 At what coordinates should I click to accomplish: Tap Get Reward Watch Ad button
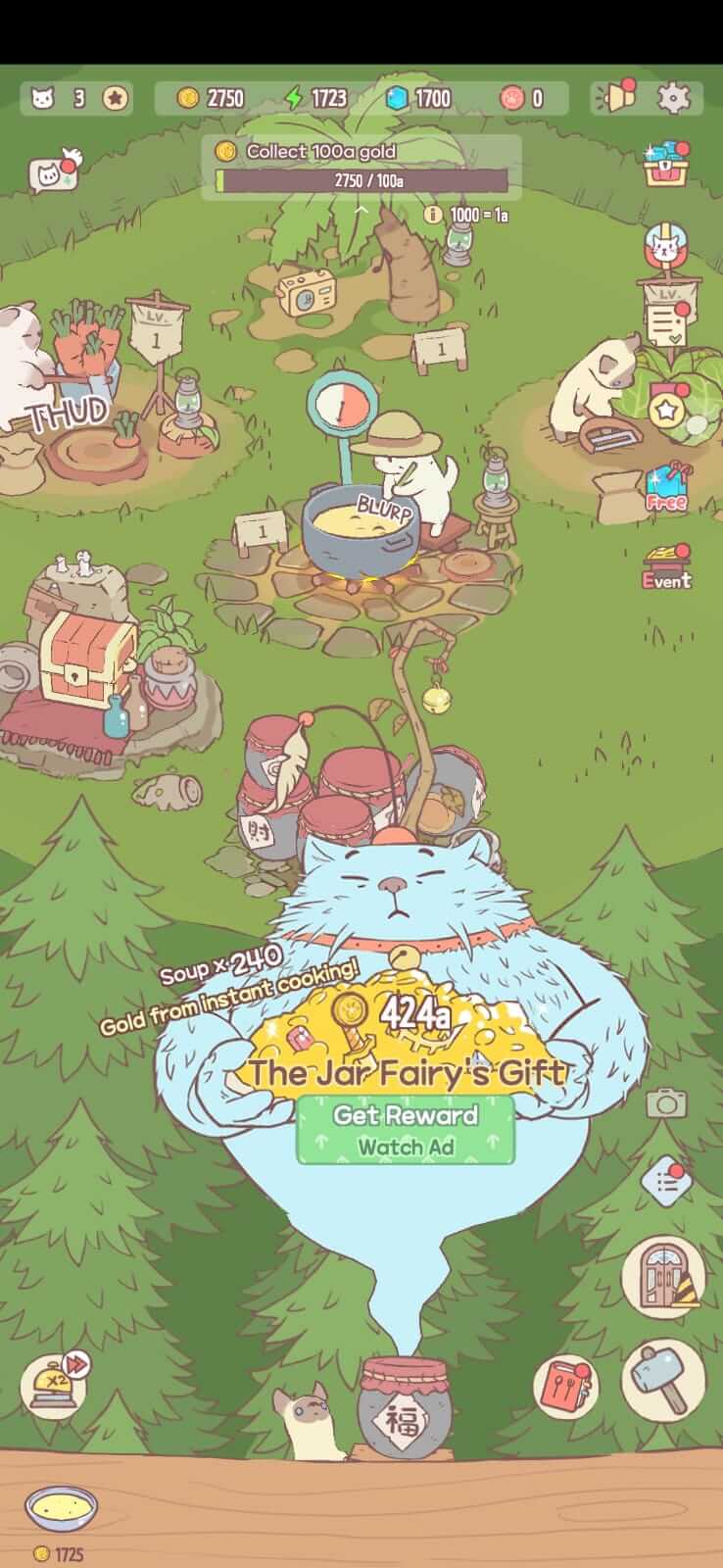[x=406, y=1130]
